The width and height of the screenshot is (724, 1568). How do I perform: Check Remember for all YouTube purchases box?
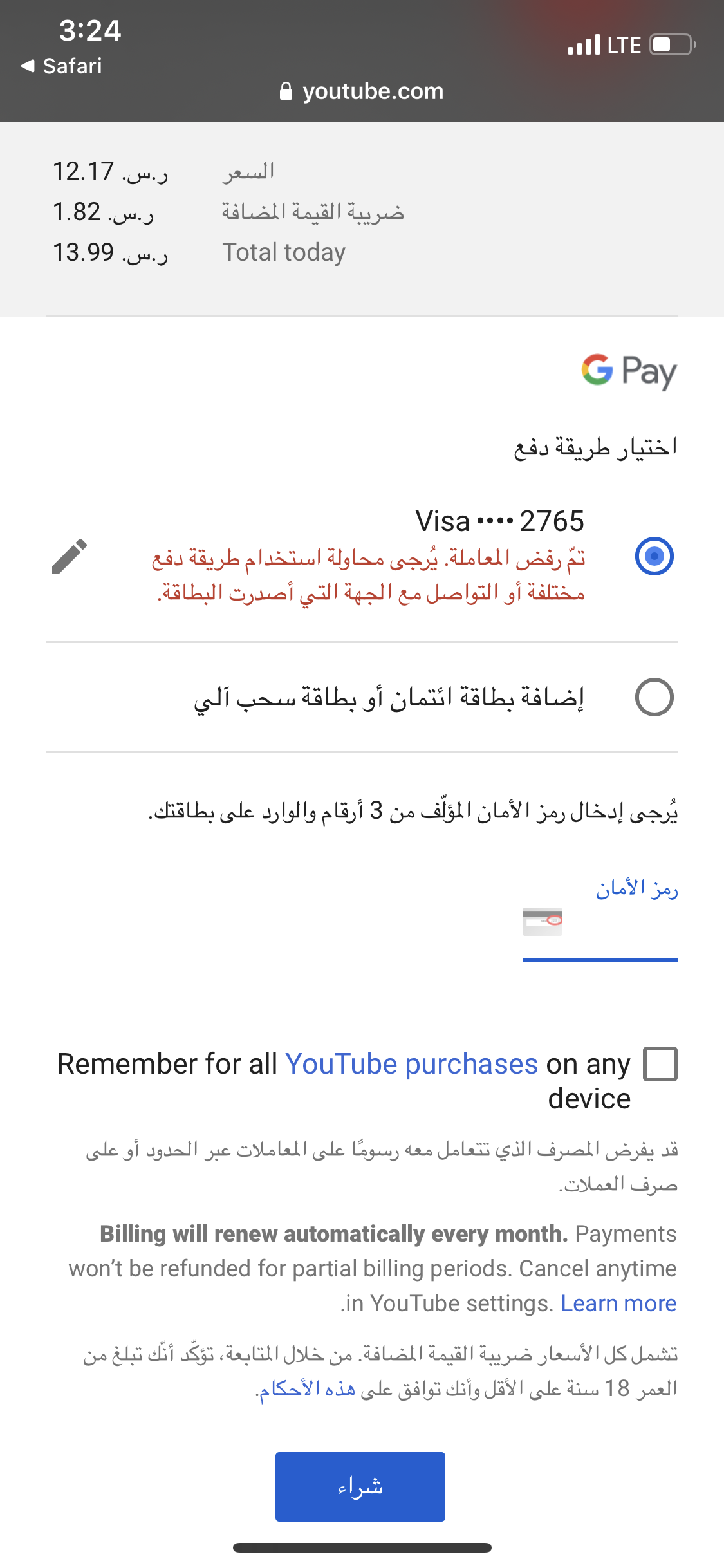coord(660,1063)
